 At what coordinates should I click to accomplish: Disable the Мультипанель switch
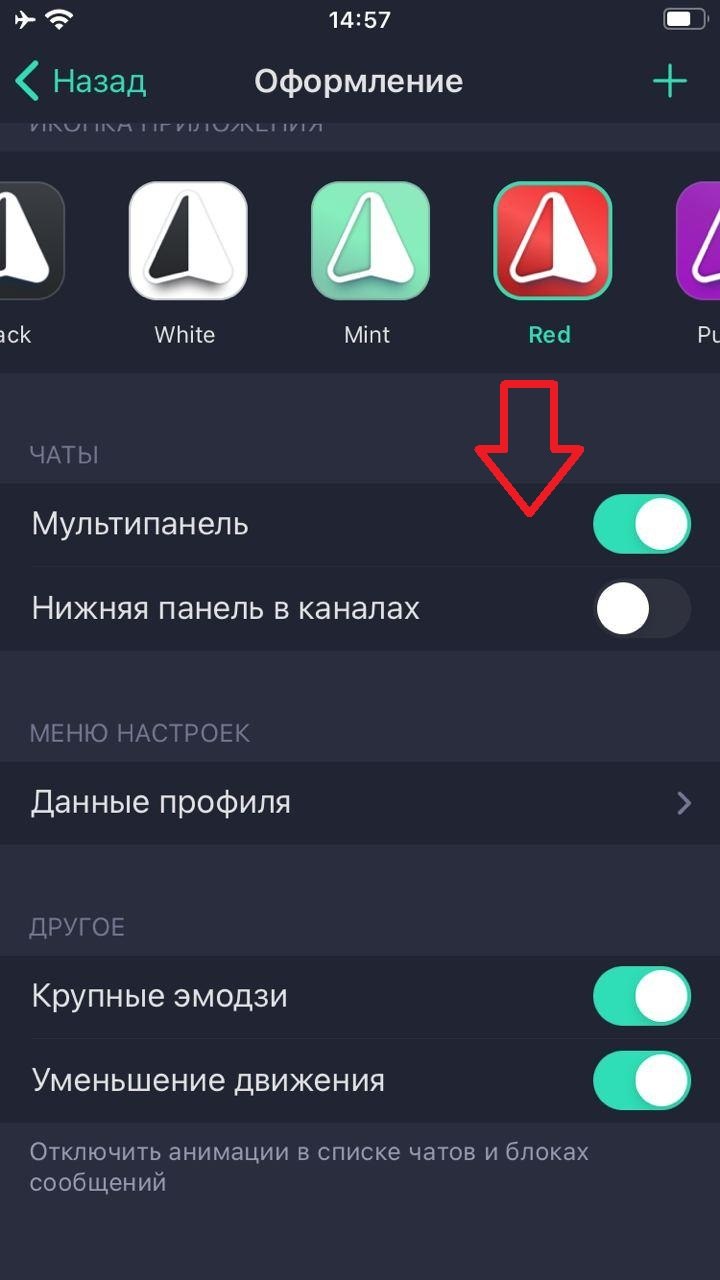pyautogui.click(x=641, y=524)
